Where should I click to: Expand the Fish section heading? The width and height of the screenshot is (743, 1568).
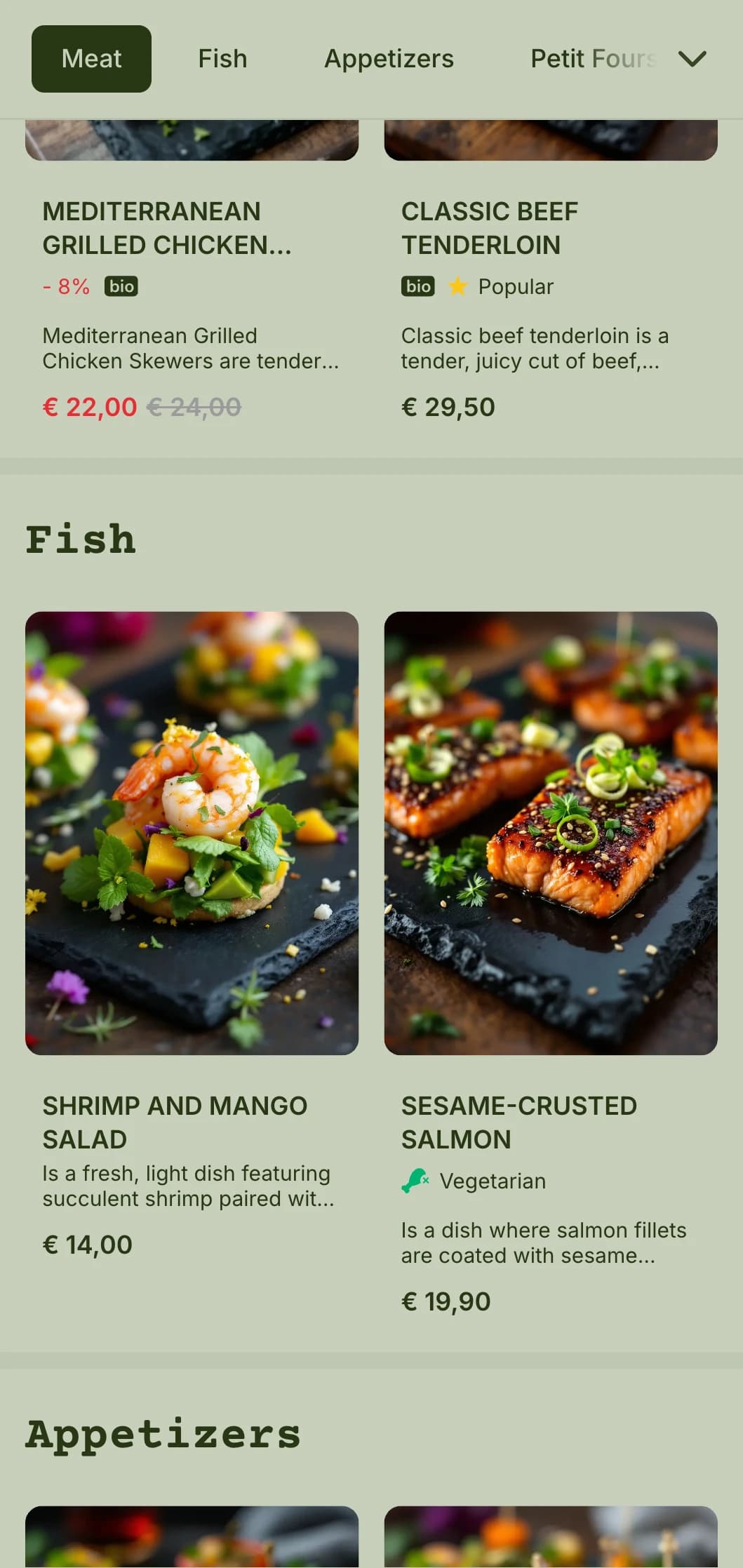(x=81, y=539)
